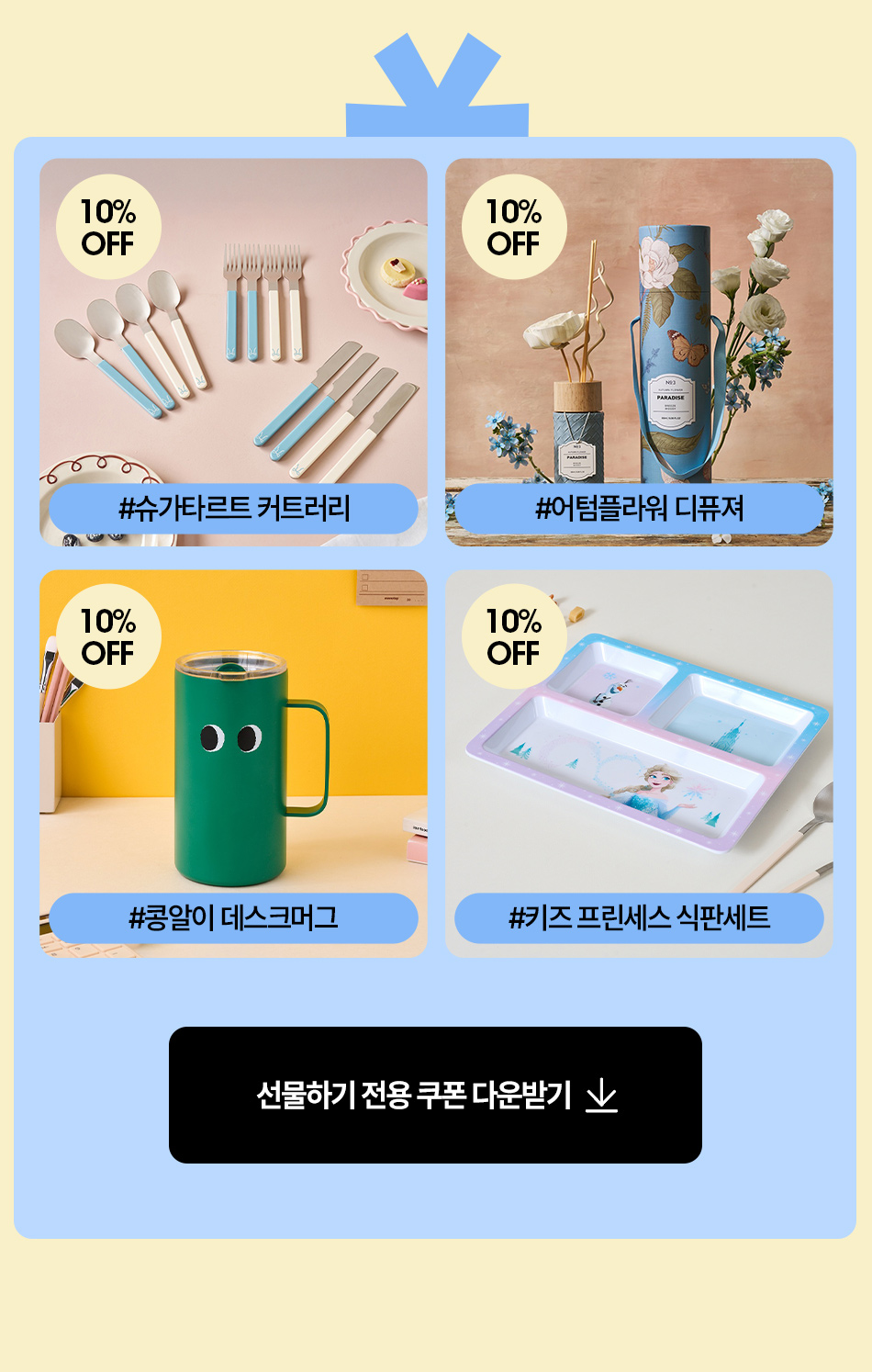View the 콩알이 데스크머그 product

(x=233, y=763)
